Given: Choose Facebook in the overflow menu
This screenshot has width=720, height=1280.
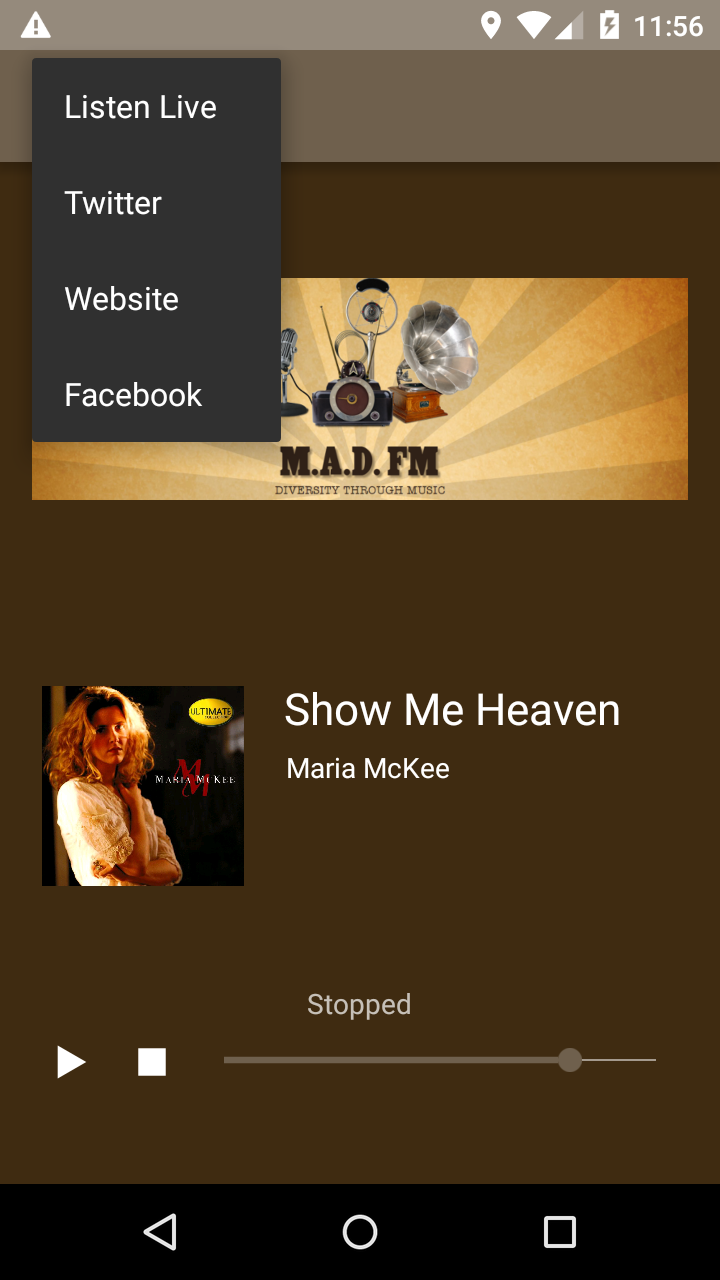Looking at the screenshot, I should [133, 395].
